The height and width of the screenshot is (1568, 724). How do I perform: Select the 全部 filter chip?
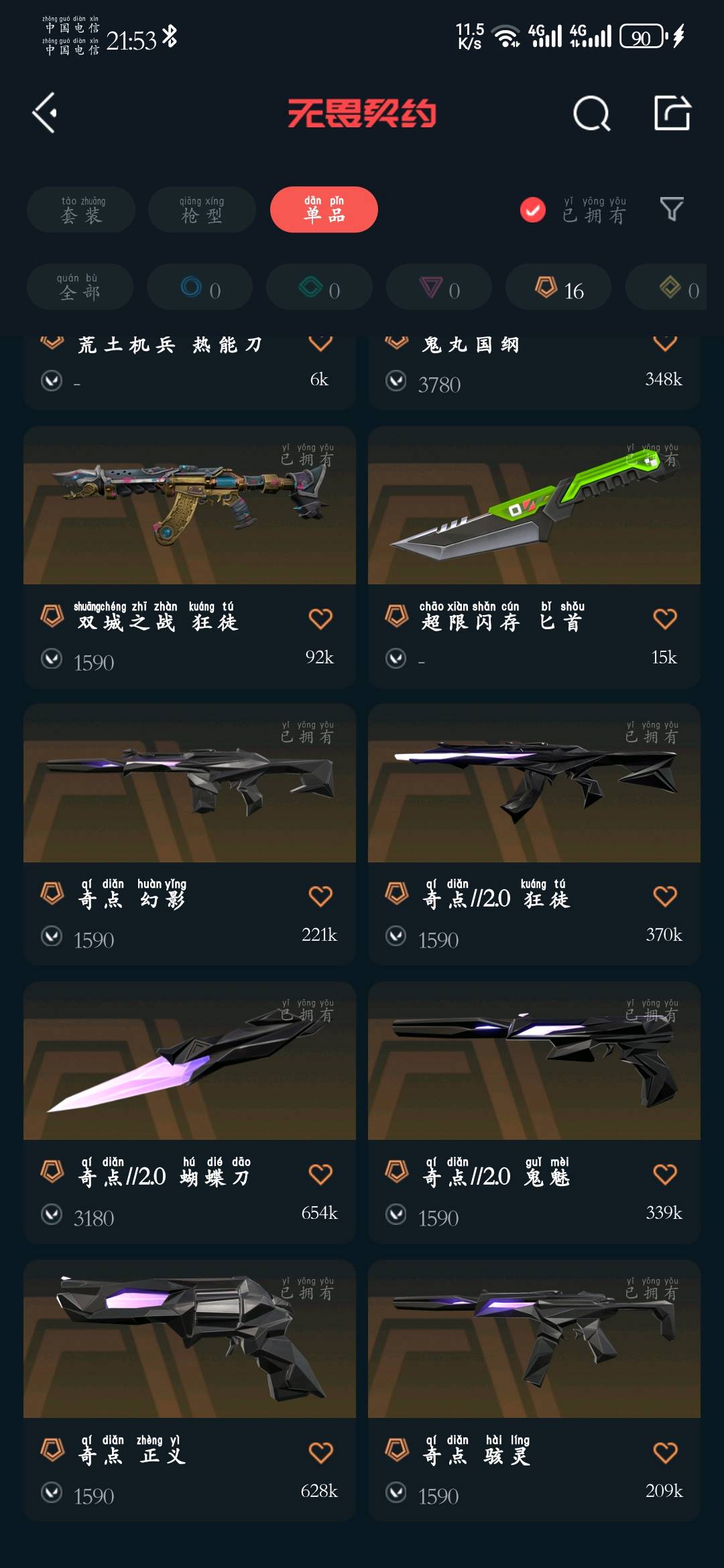point(80,287)
